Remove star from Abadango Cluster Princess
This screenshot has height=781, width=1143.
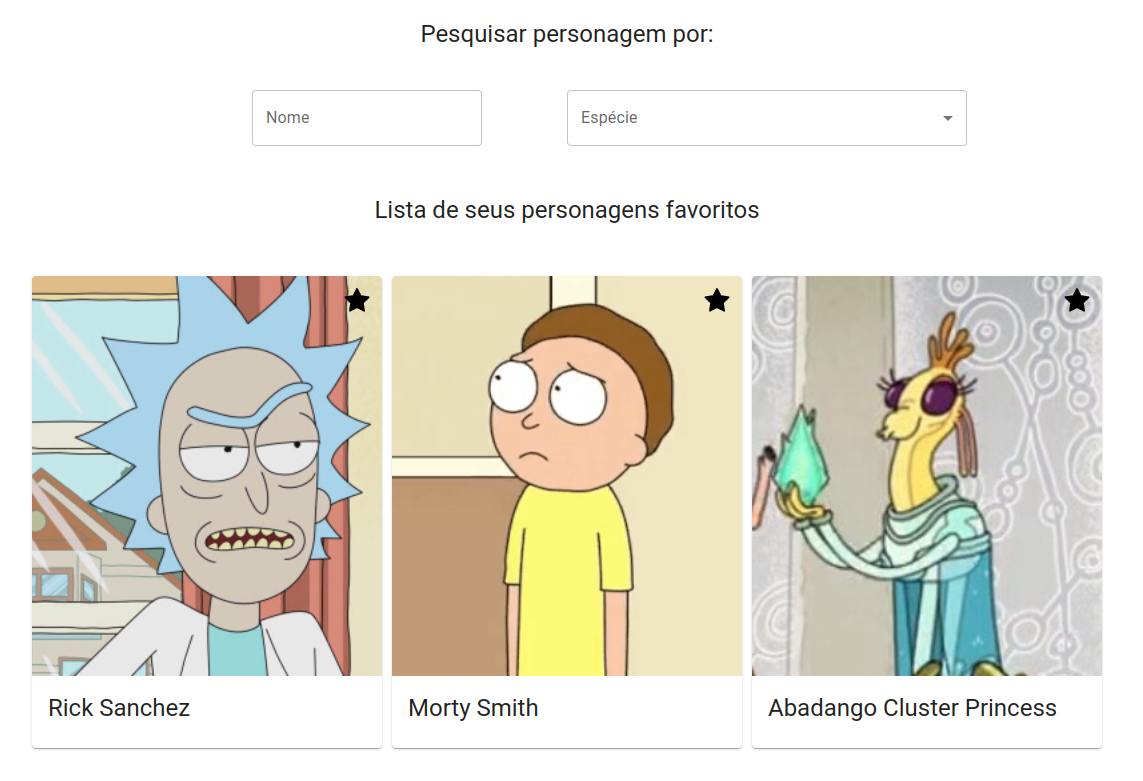click(x=1077, y=301)
